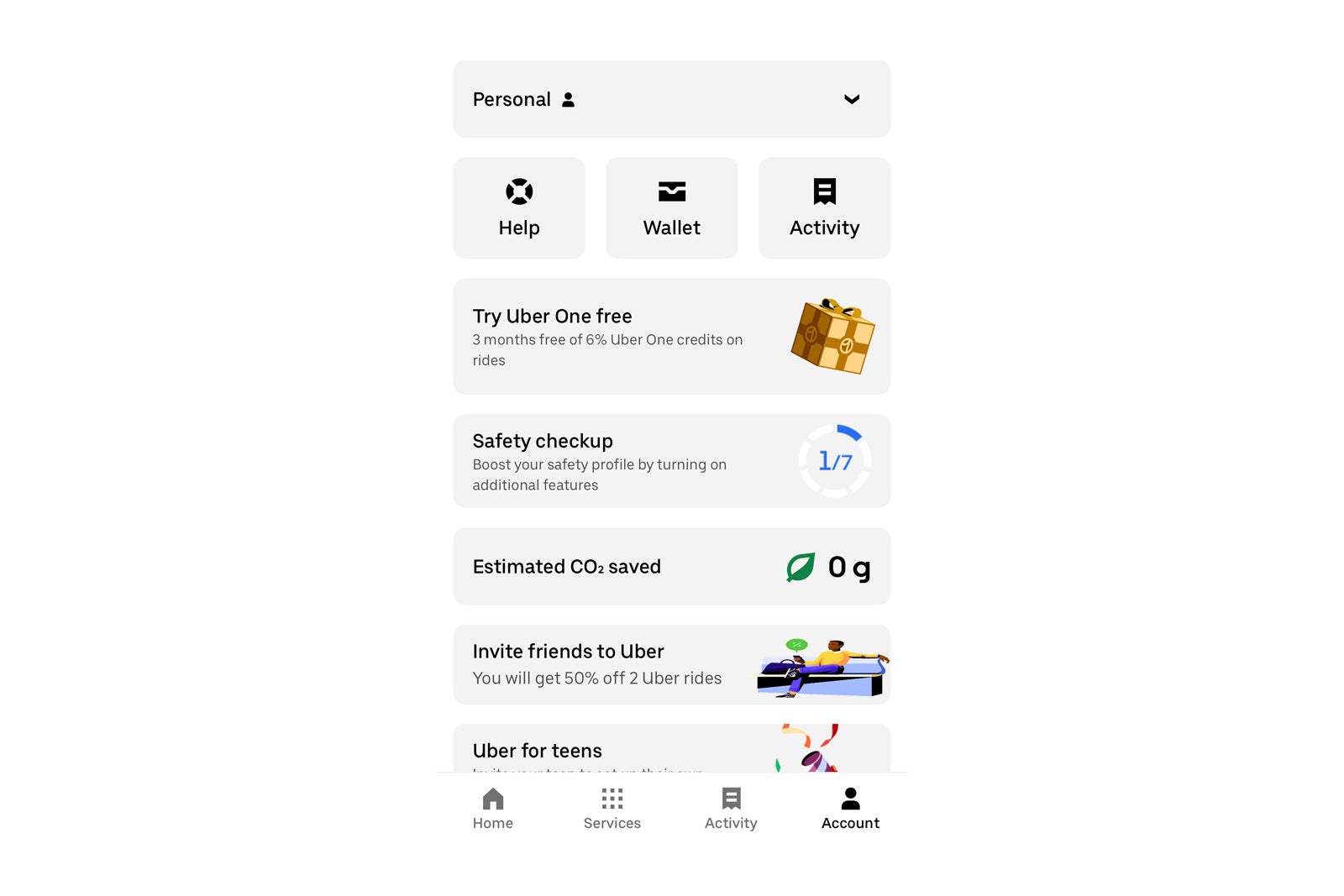Open the Wallet tile

click(671, 208)
